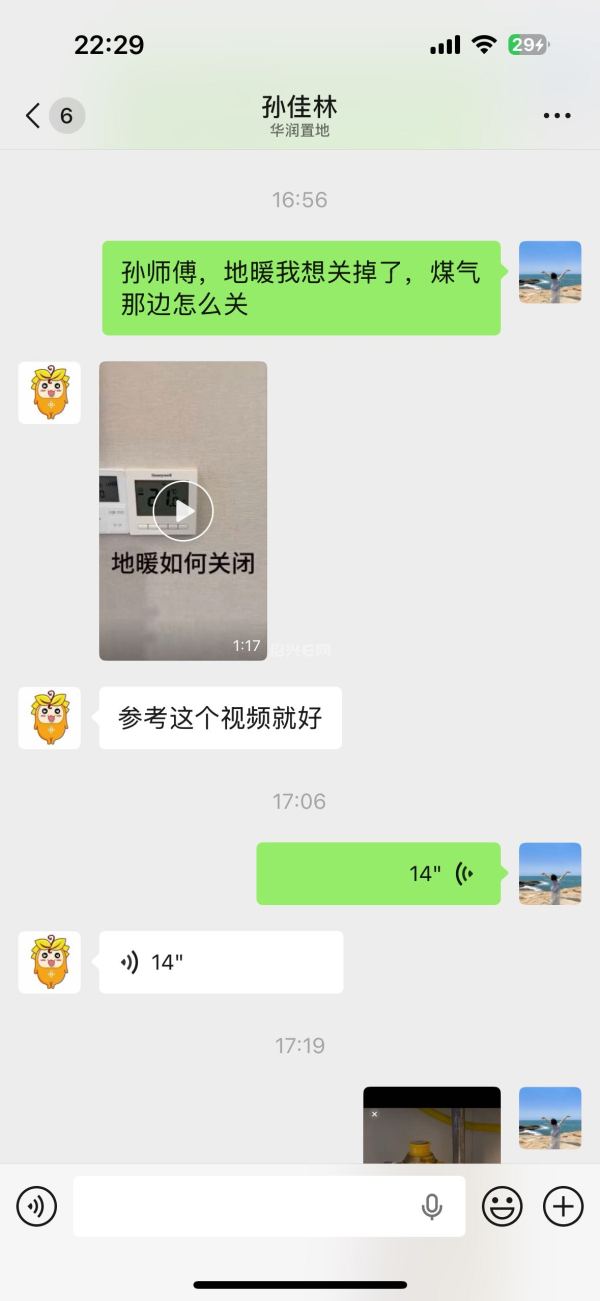Open the plus attachment menu
The height and width of the screenshot is (1301, 600).
pyautogui.click(x=563, y=1207)
